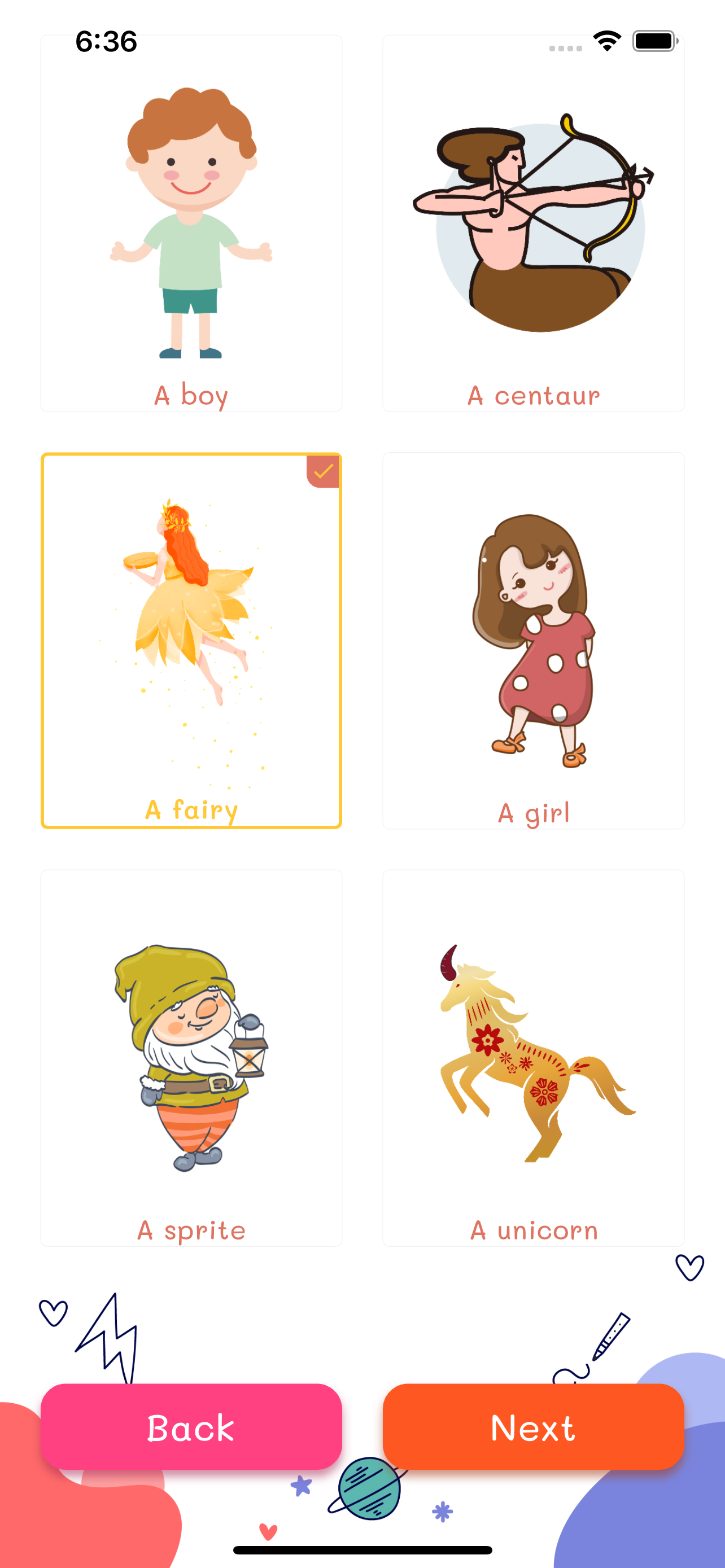Viewport: 725px width, 1568px height.
Task: Continue with the Next button
Action: click(533, 1427)
